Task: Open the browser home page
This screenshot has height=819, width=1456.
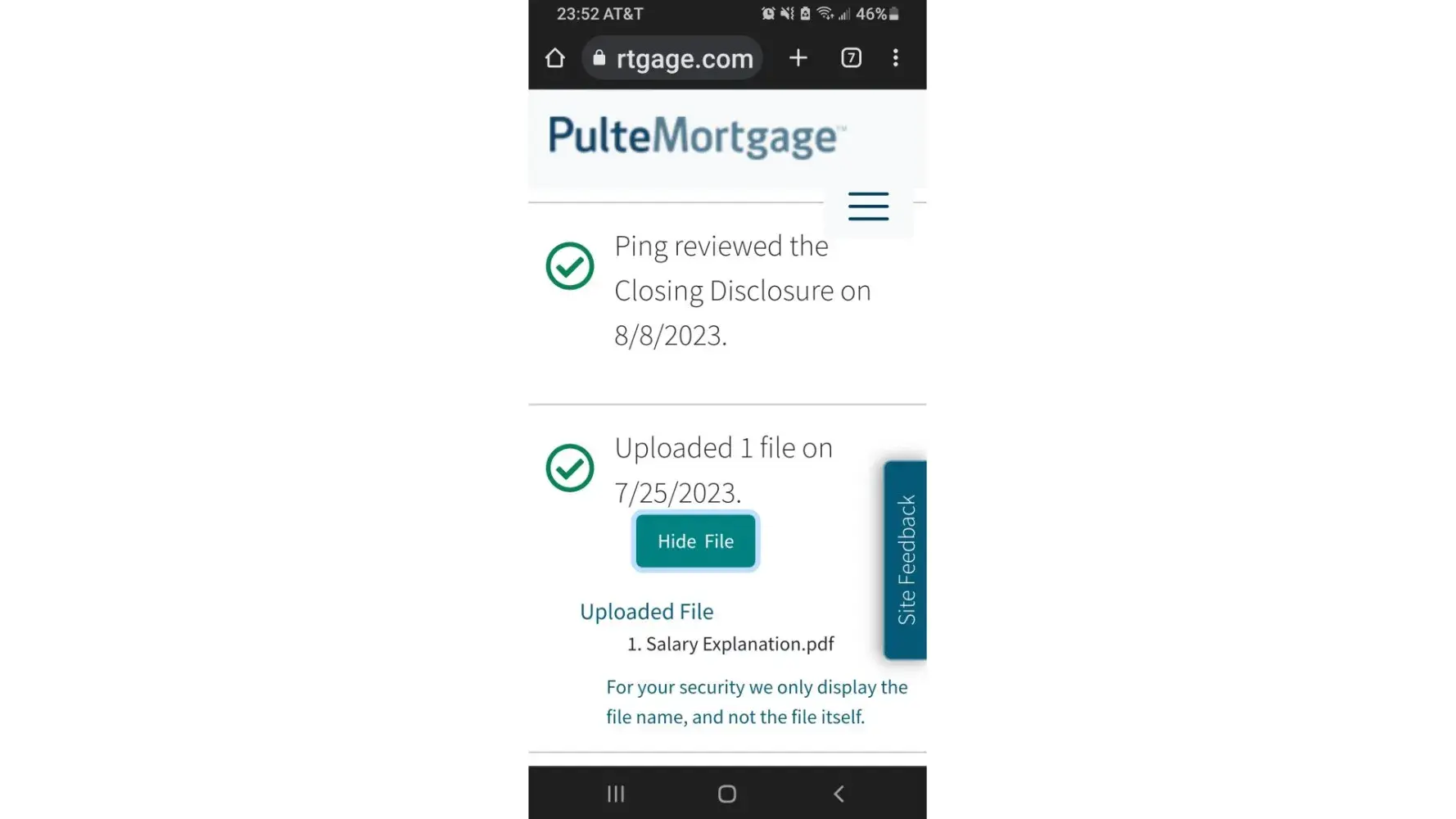Action: [x=555, y=58]
